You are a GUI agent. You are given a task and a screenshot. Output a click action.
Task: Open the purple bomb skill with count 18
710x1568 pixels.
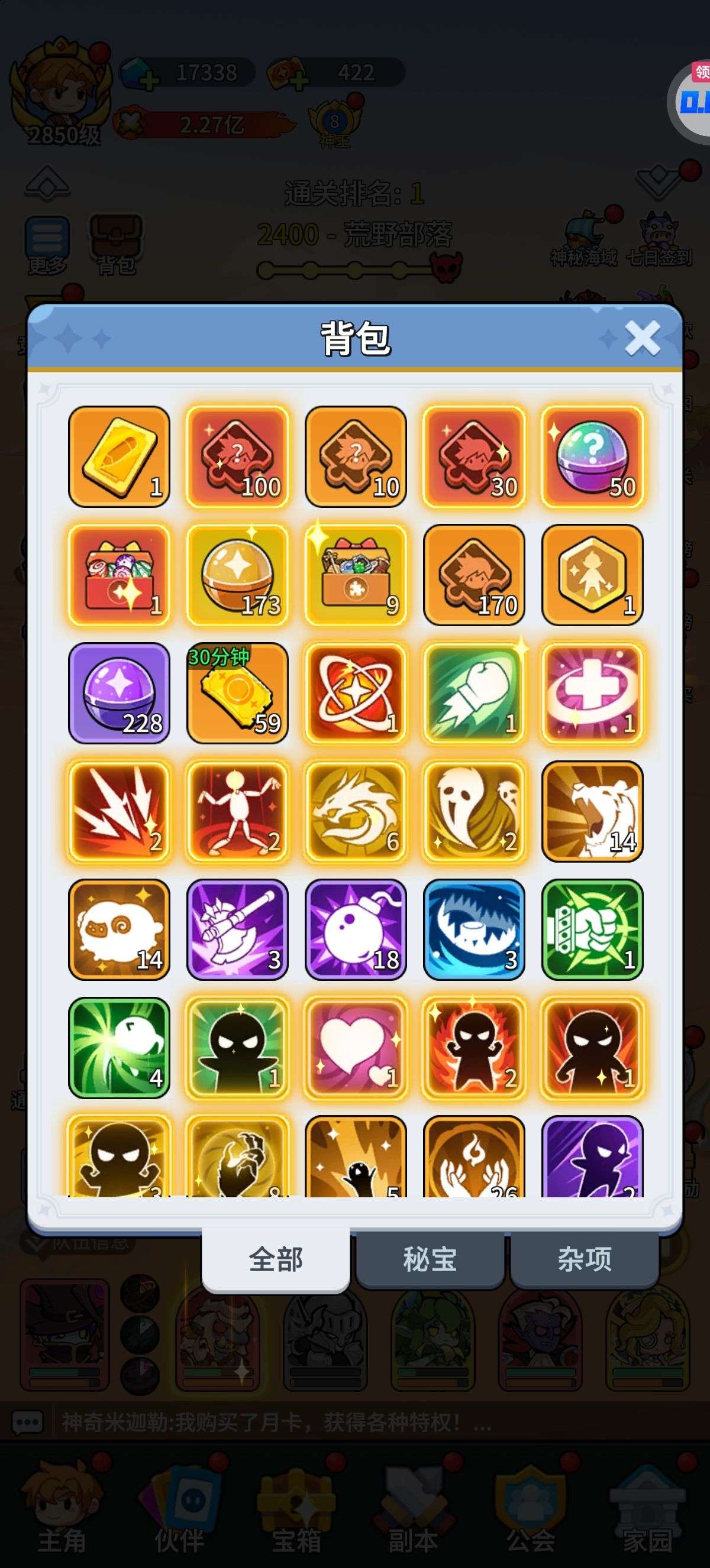[x=356, y=929]
